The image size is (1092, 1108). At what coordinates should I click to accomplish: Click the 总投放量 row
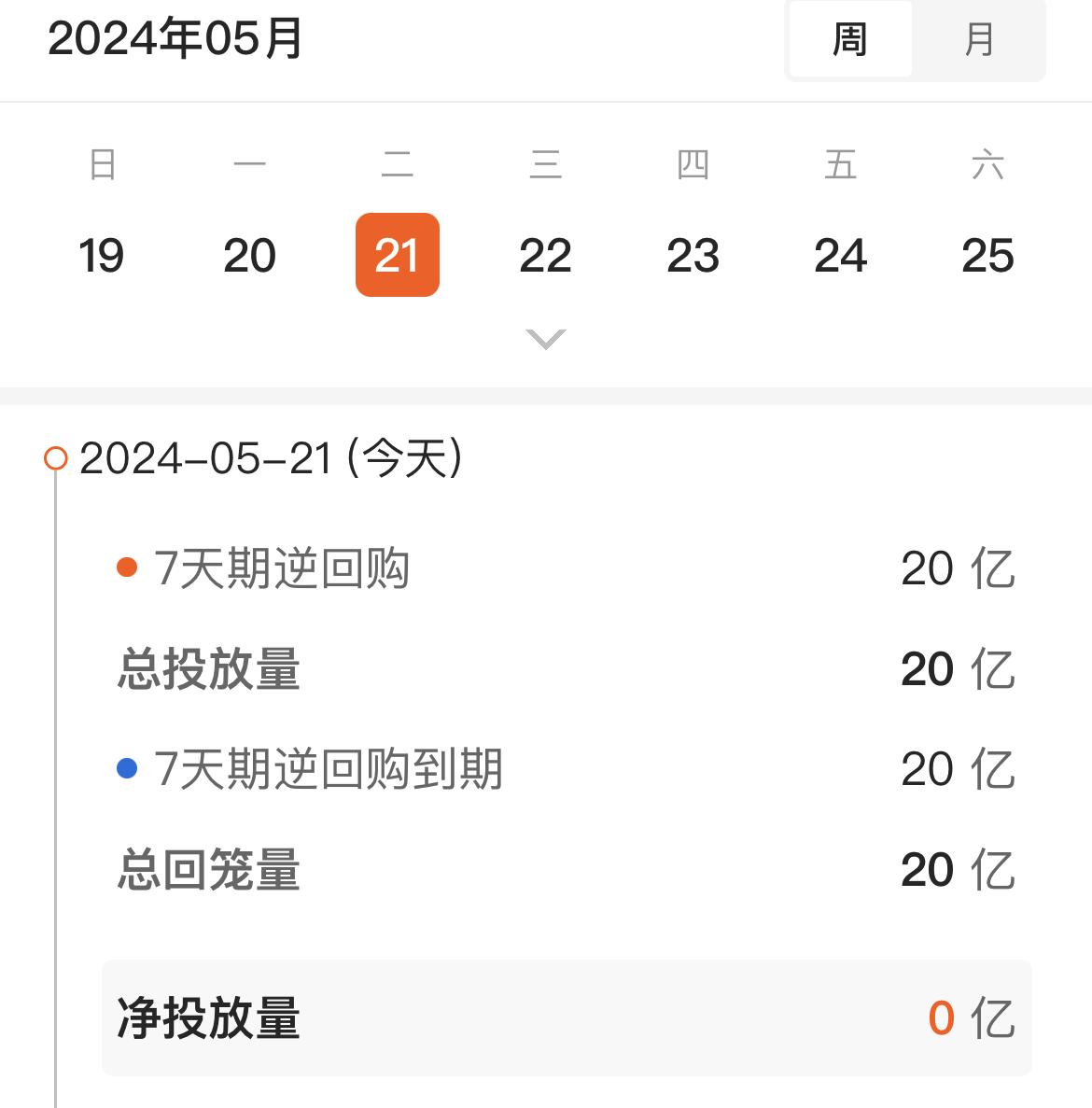tap(207, 670)
